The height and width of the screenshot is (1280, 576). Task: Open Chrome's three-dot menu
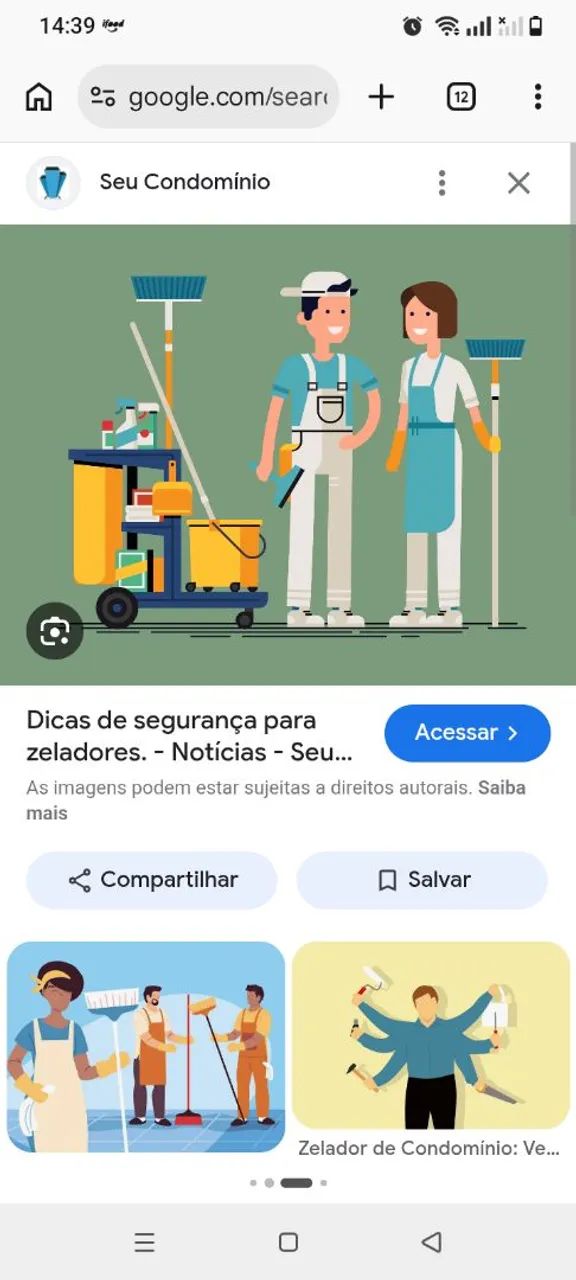(x=537, y=97)
